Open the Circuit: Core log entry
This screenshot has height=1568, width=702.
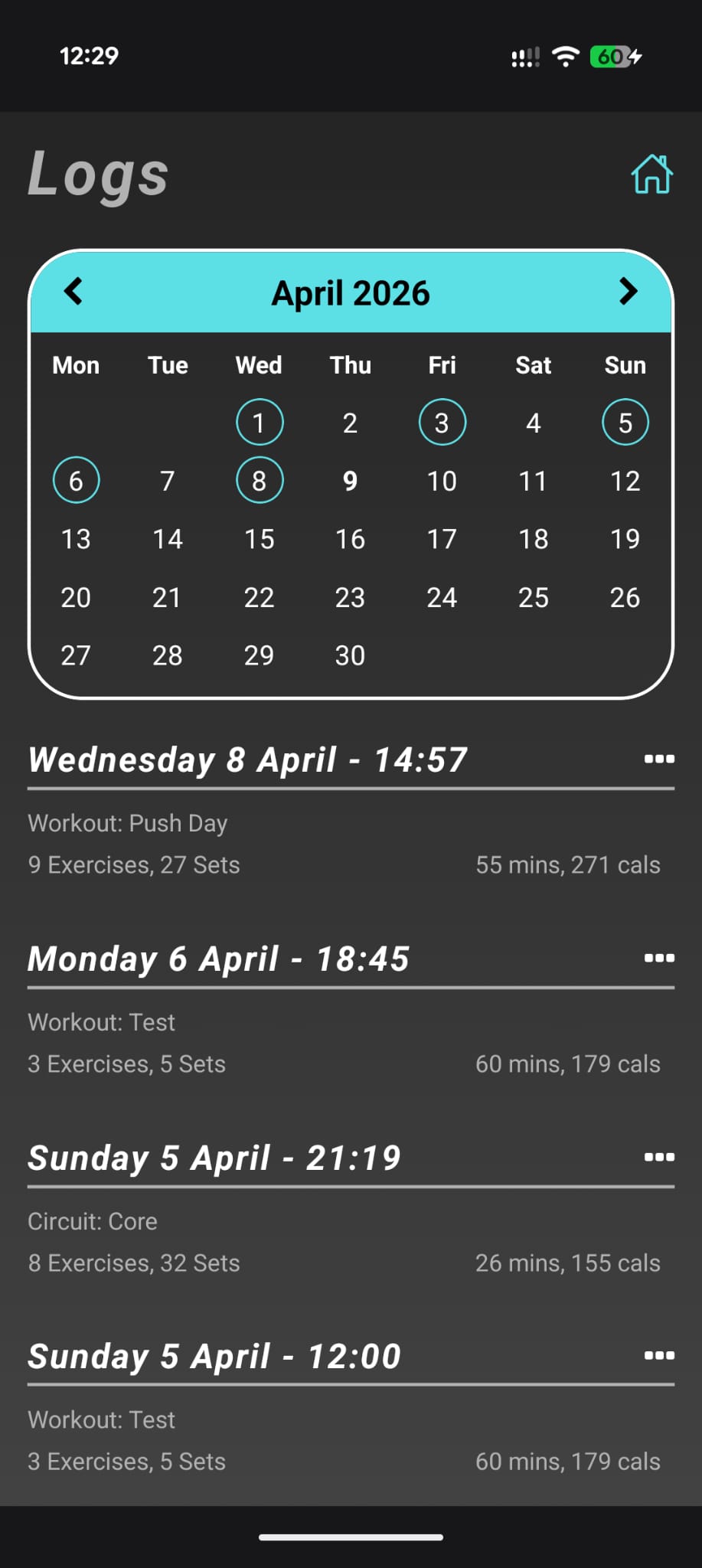pos(344,1242)
